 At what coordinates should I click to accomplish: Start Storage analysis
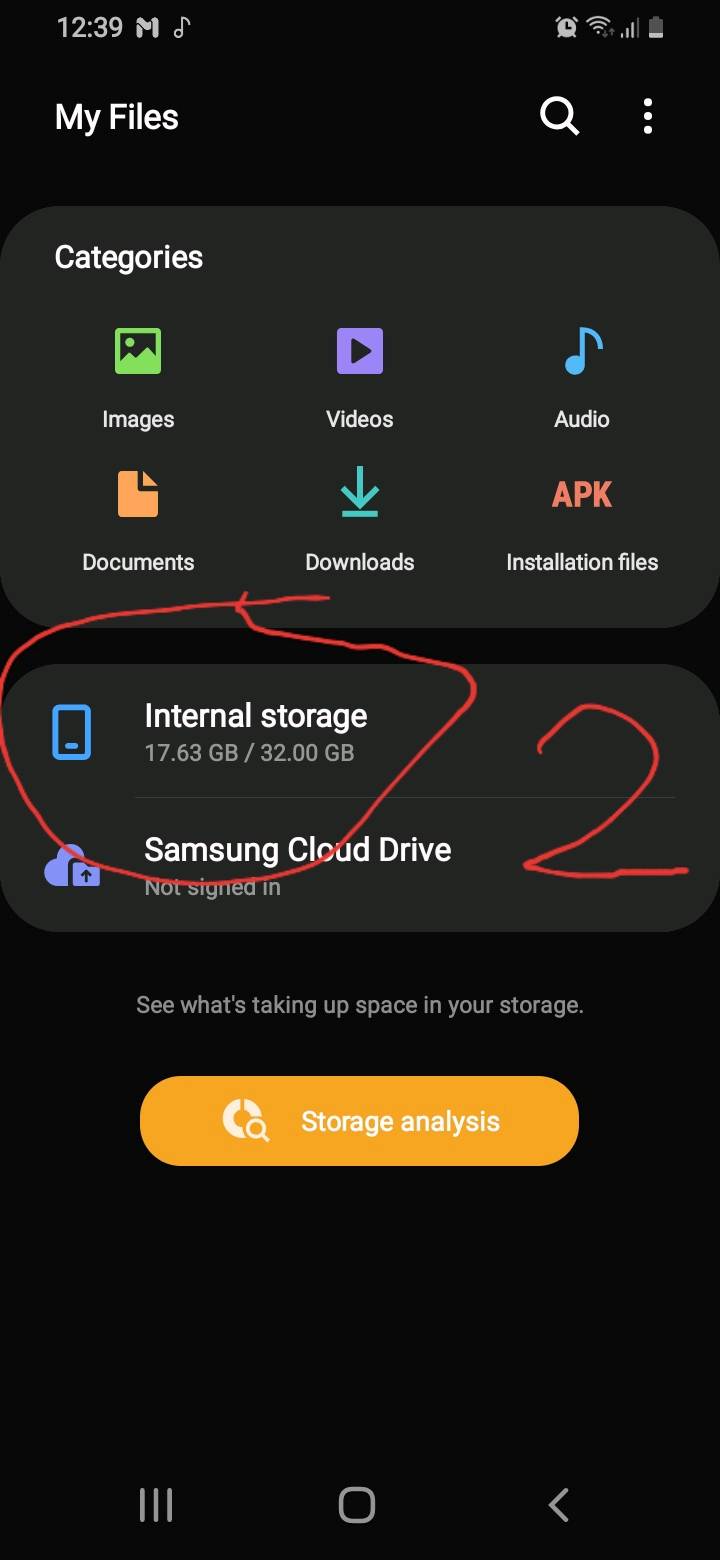(360, 1121)
